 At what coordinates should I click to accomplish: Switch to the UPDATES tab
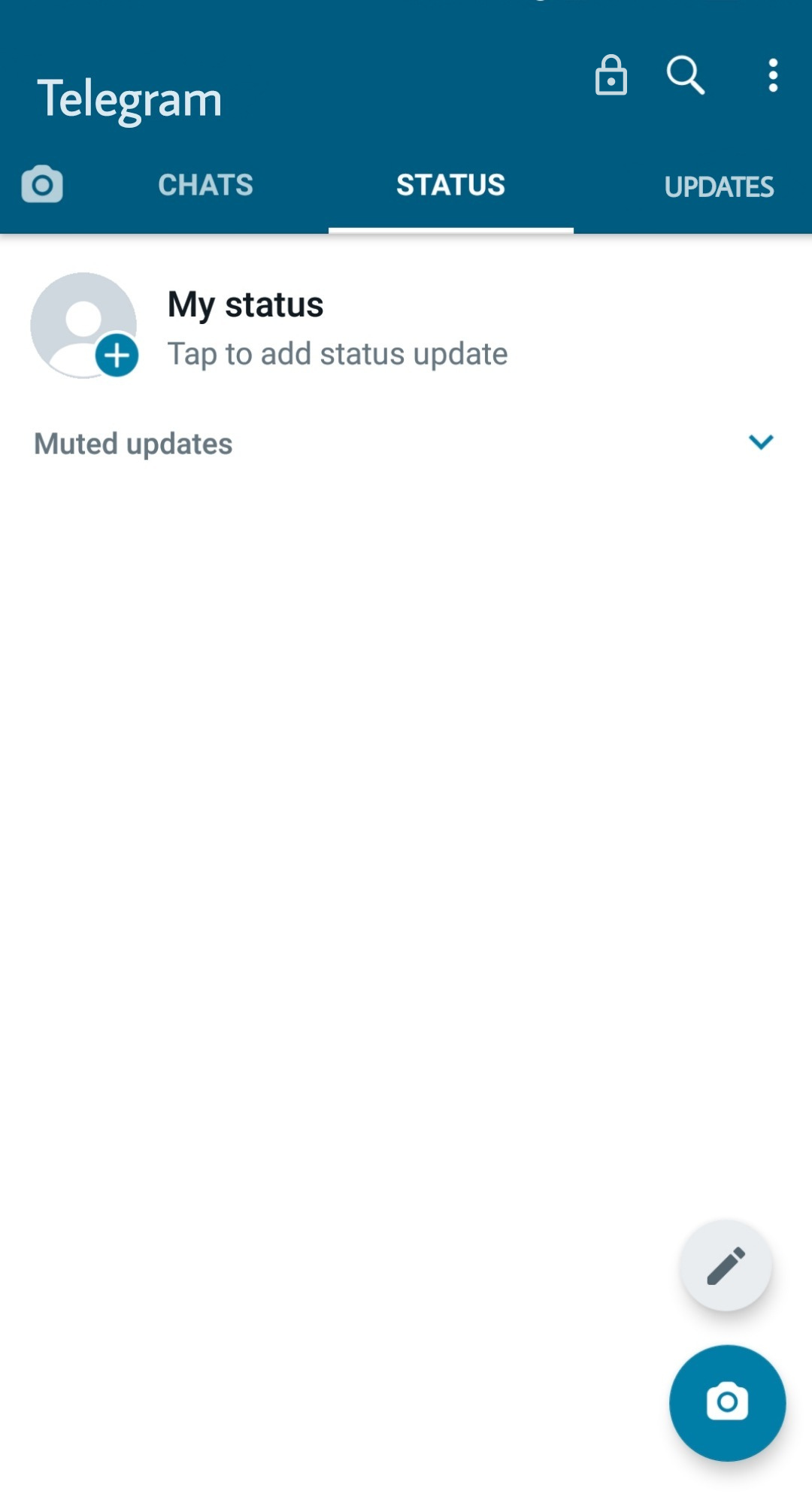718,186
